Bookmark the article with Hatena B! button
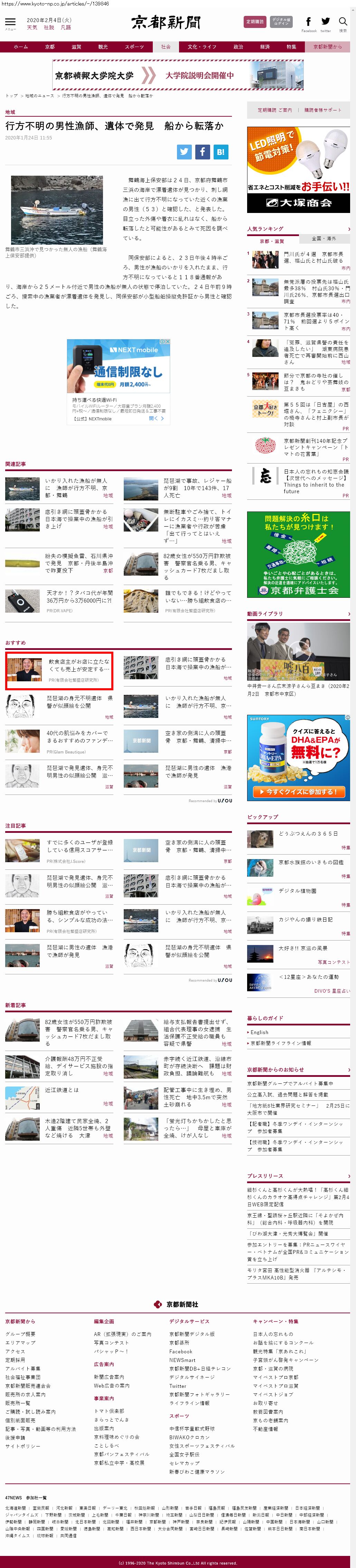The height and width of the screenshot is (1568, 356). point(221,152)
